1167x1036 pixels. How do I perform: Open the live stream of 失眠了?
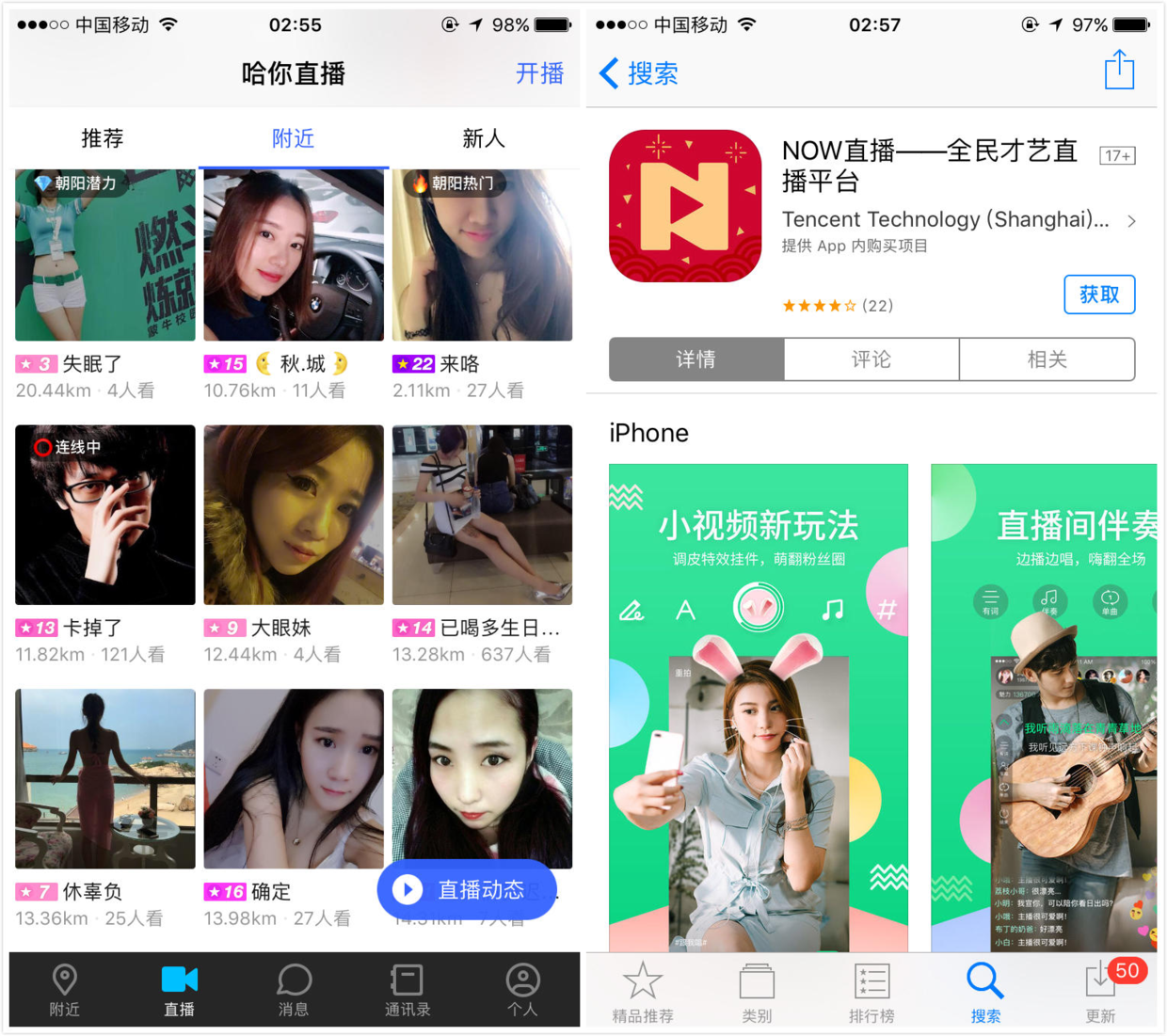(x=104, y=256)
